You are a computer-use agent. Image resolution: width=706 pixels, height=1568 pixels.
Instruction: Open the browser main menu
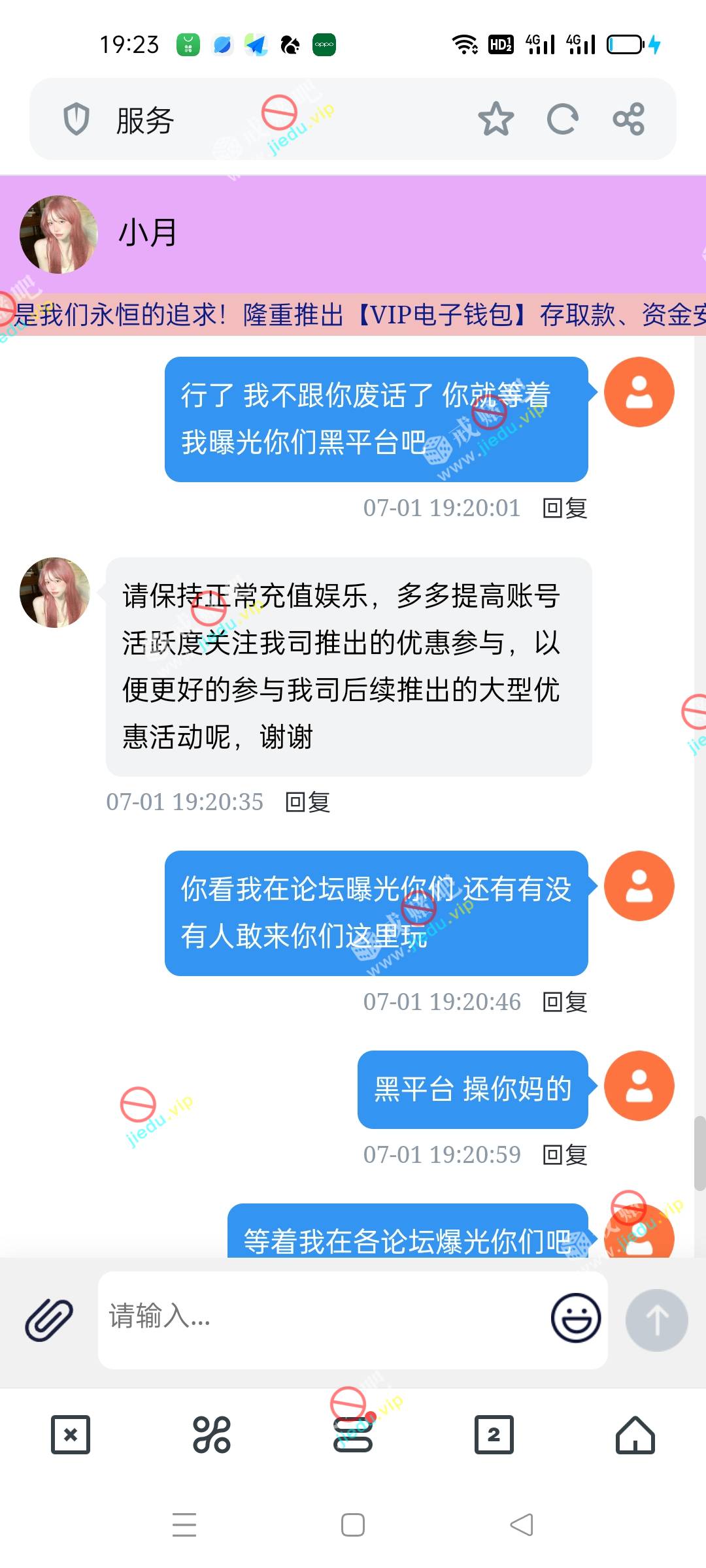(x=353, y=1435)
